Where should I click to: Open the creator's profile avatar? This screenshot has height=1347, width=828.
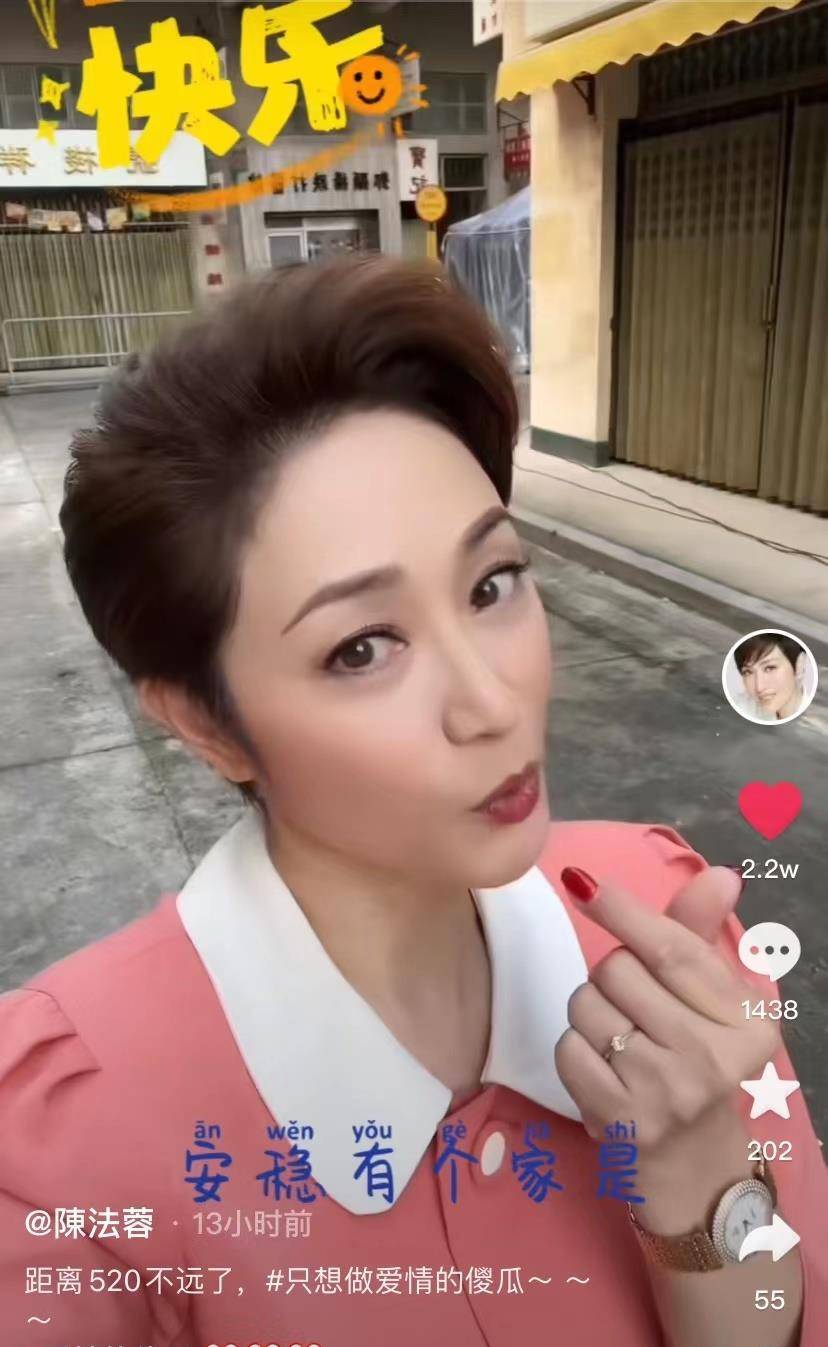click(769, 677)
